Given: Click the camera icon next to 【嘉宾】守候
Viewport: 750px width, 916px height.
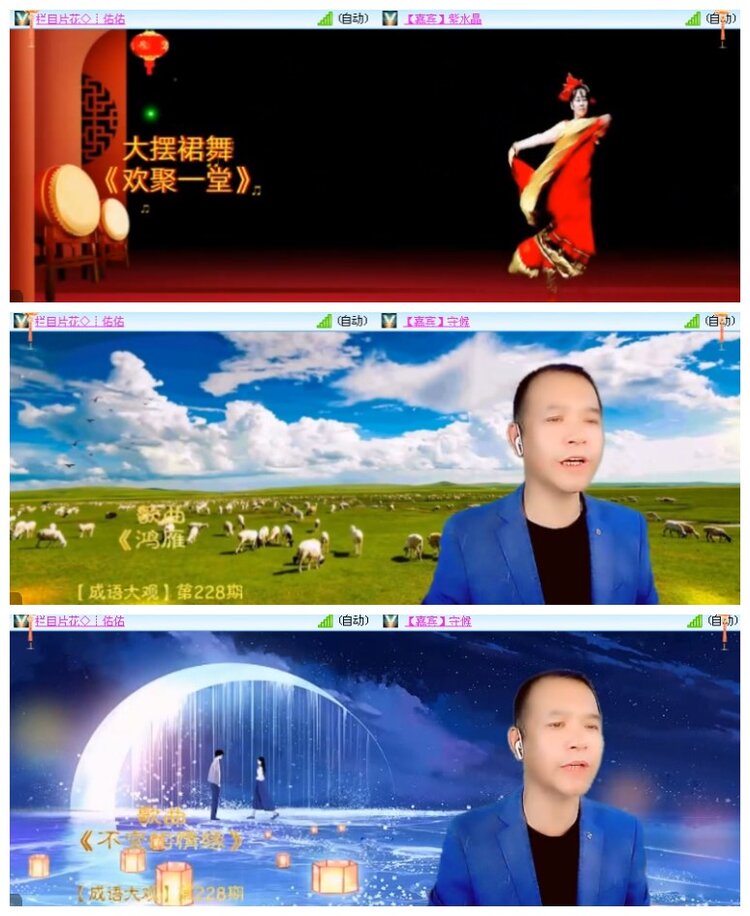Looking at the screenshot, I should pyautogui.click(x=387, y=320).
